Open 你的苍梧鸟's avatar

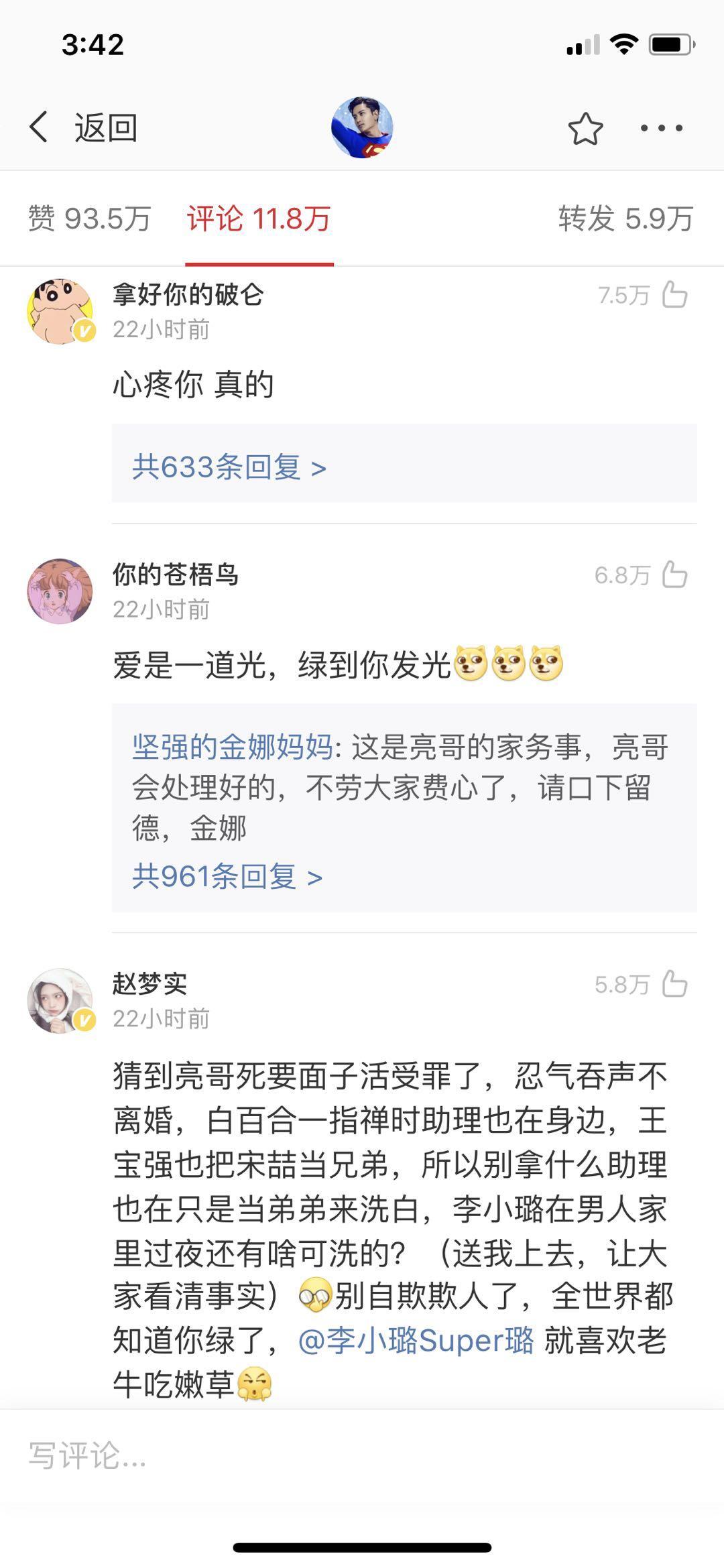[x=60, y=591]
